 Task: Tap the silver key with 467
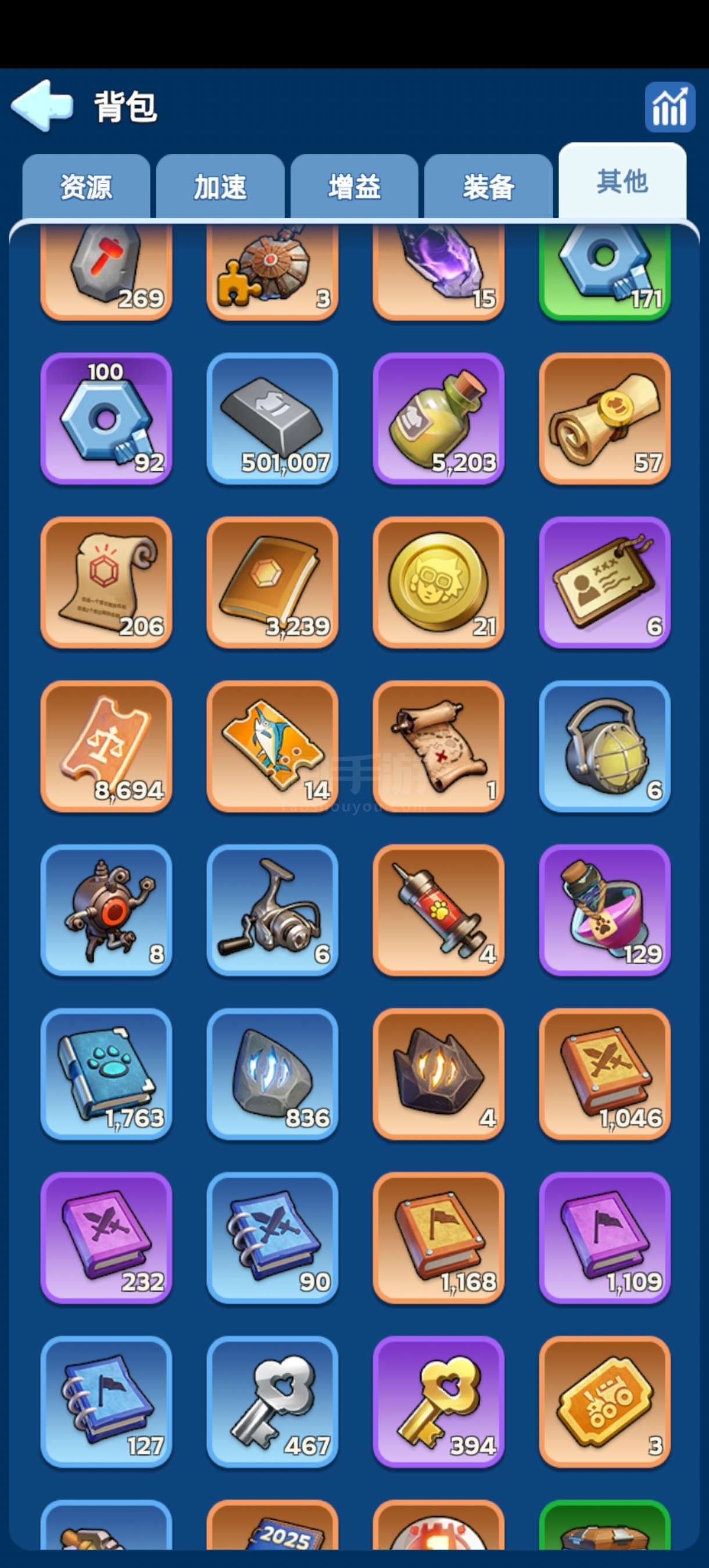pyautogui.click(x=273, y=1402)
